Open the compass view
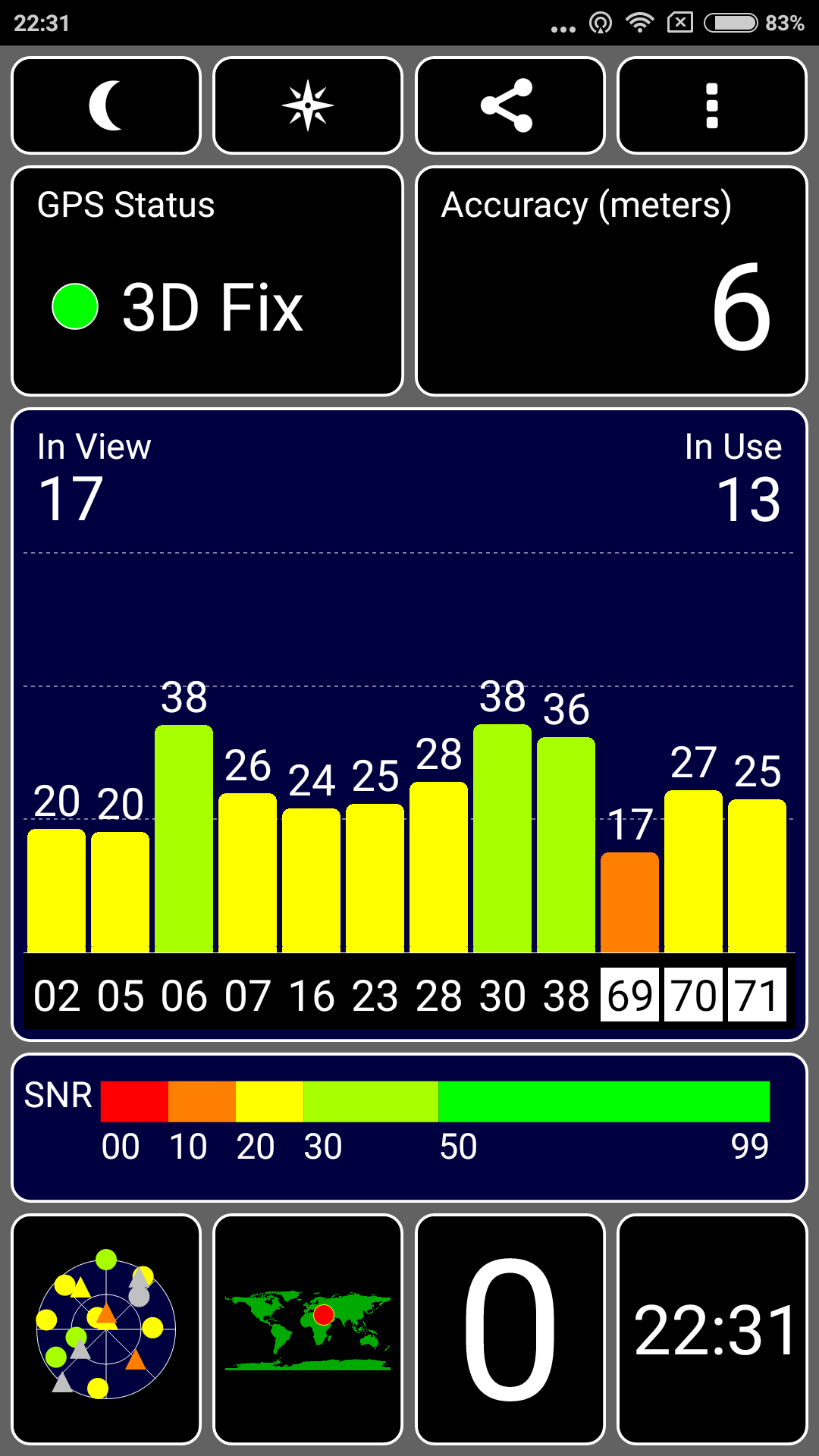 [x=308, y=105]
